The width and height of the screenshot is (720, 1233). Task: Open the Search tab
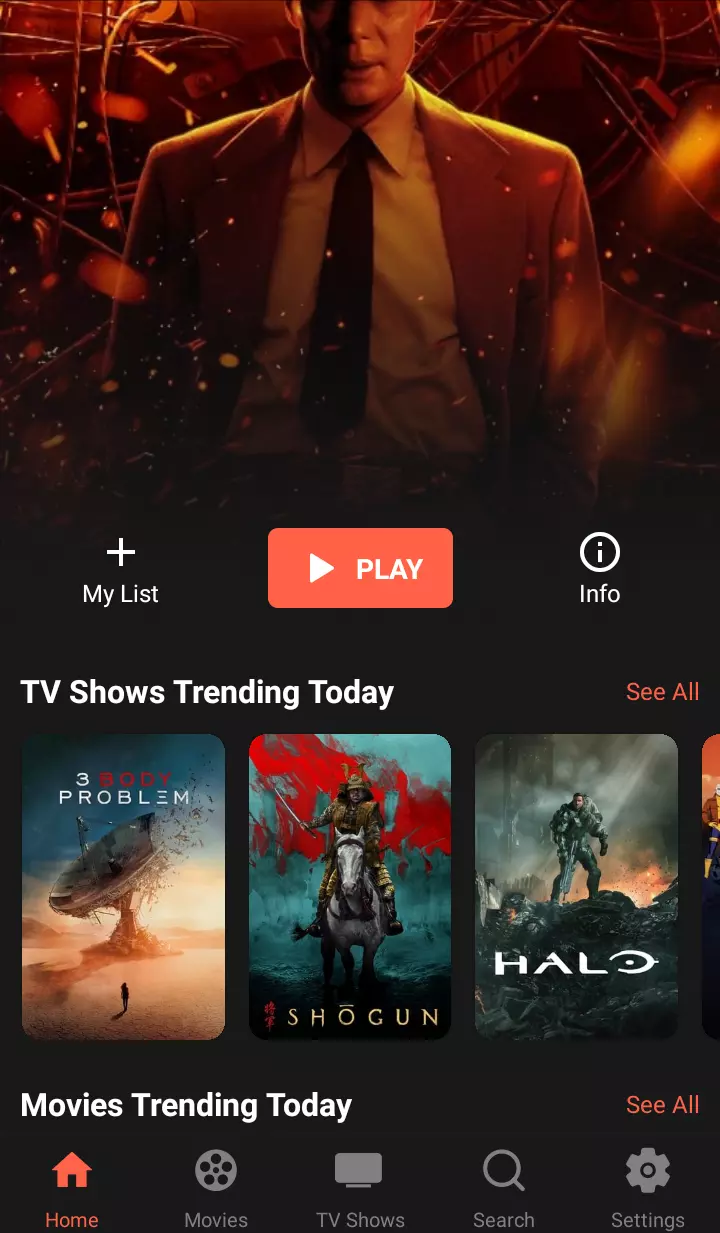tap(504, 1188)
